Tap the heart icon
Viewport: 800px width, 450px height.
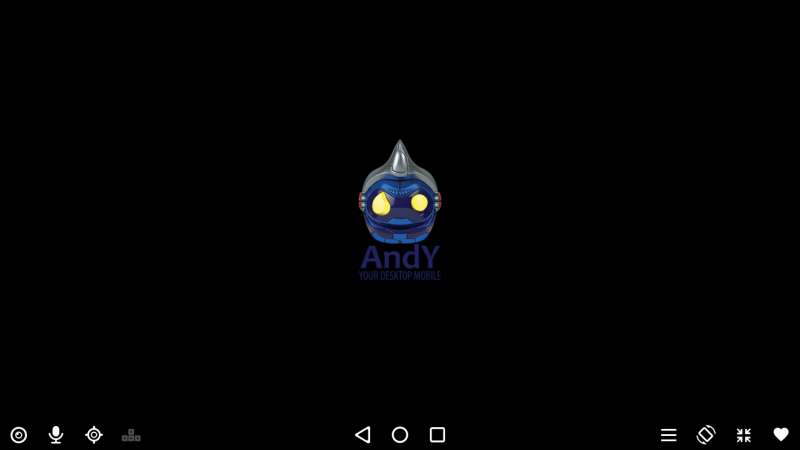(781, 435)
